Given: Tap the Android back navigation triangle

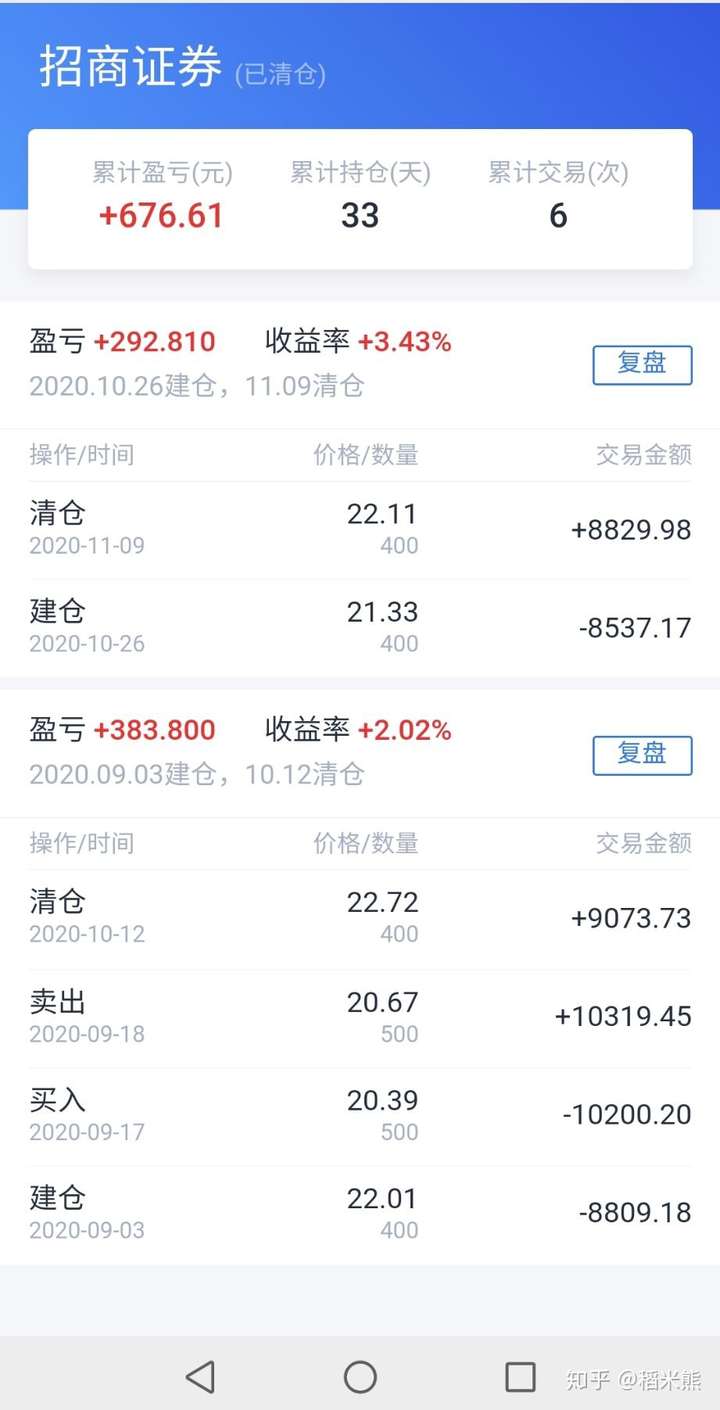Looking at the screenshot, I should pyautogui.click(x=200, y=1376).
